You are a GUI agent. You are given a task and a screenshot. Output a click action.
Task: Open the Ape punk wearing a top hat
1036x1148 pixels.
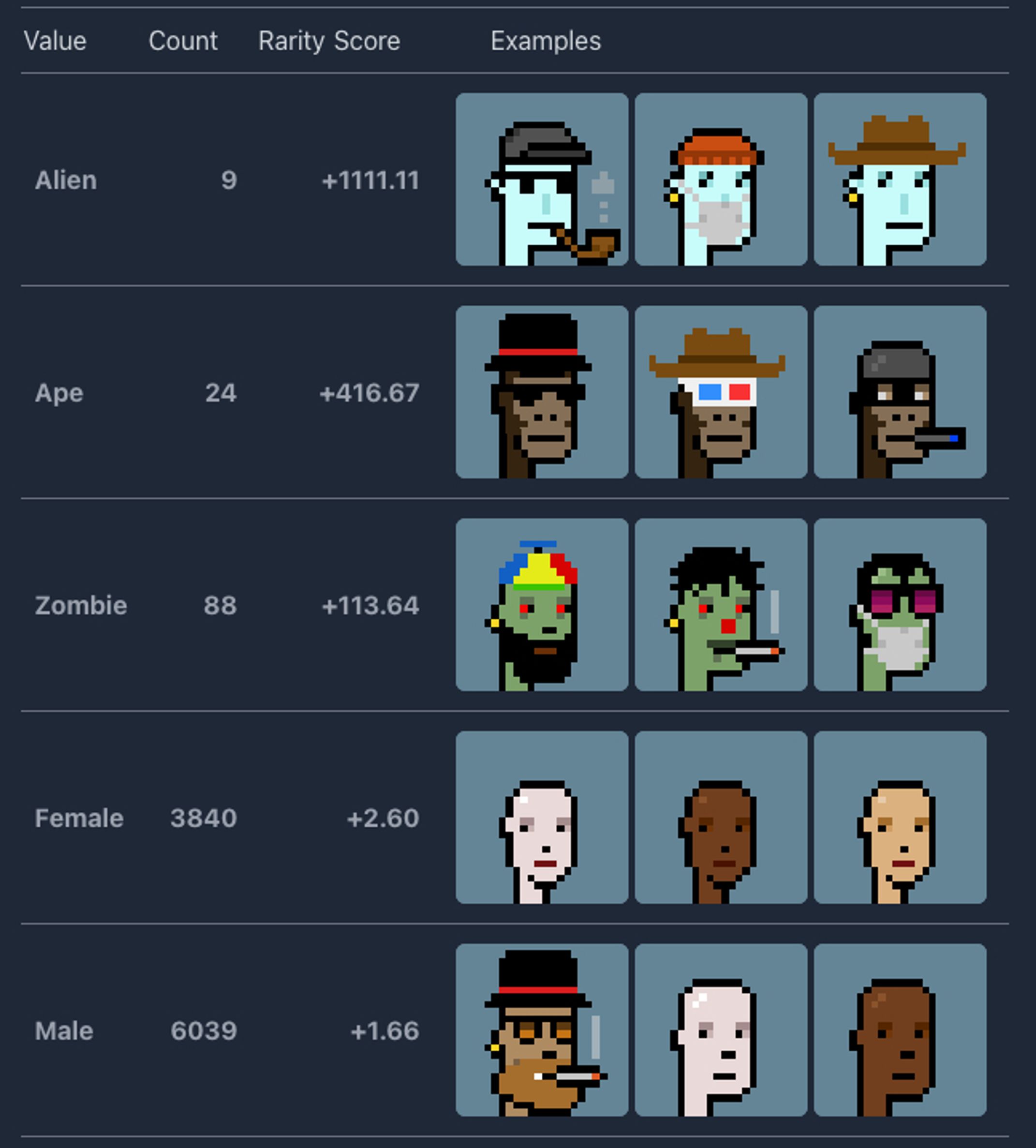[542, 392]
